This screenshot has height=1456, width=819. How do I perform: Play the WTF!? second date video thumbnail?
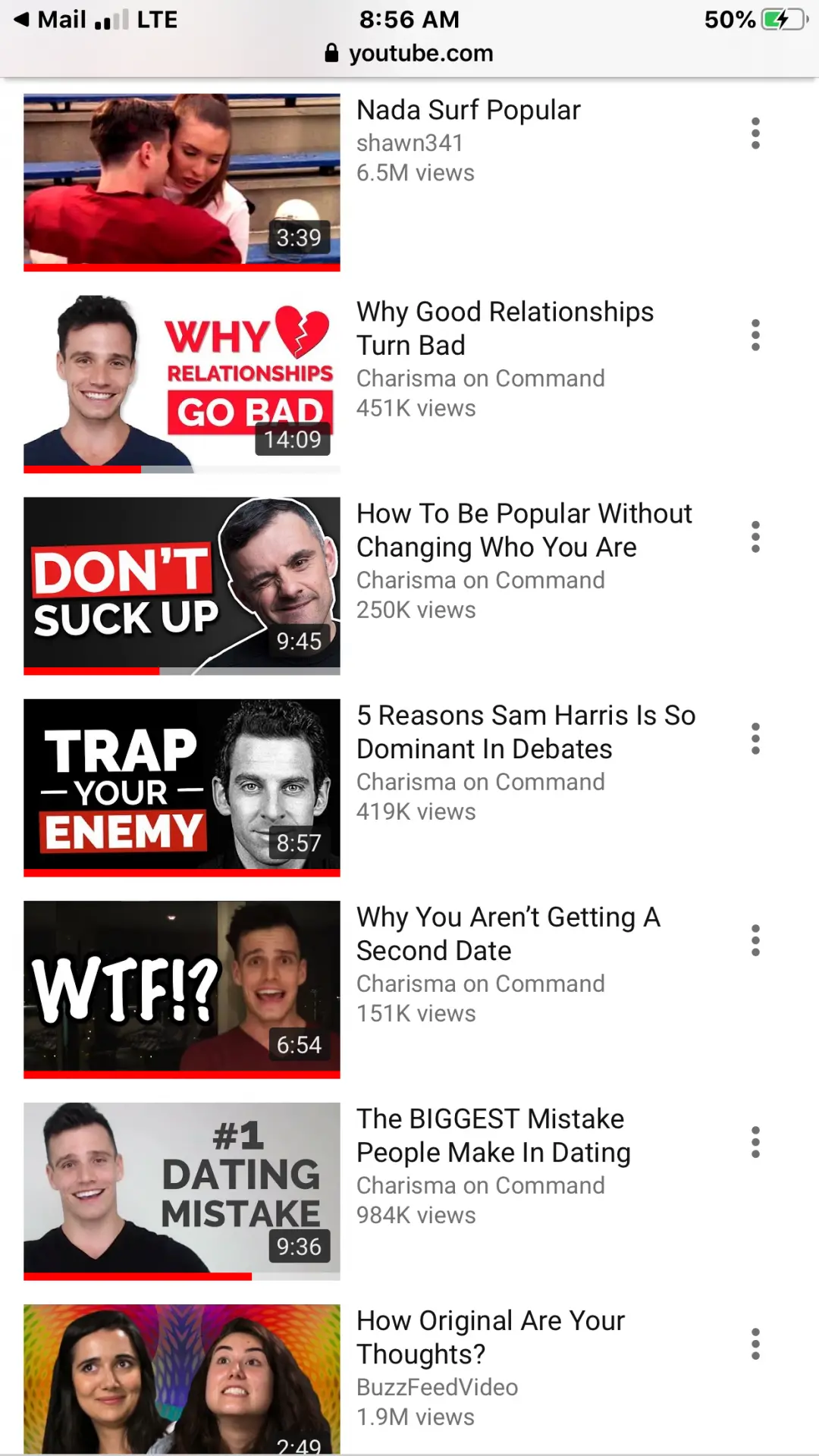(181, 988)
